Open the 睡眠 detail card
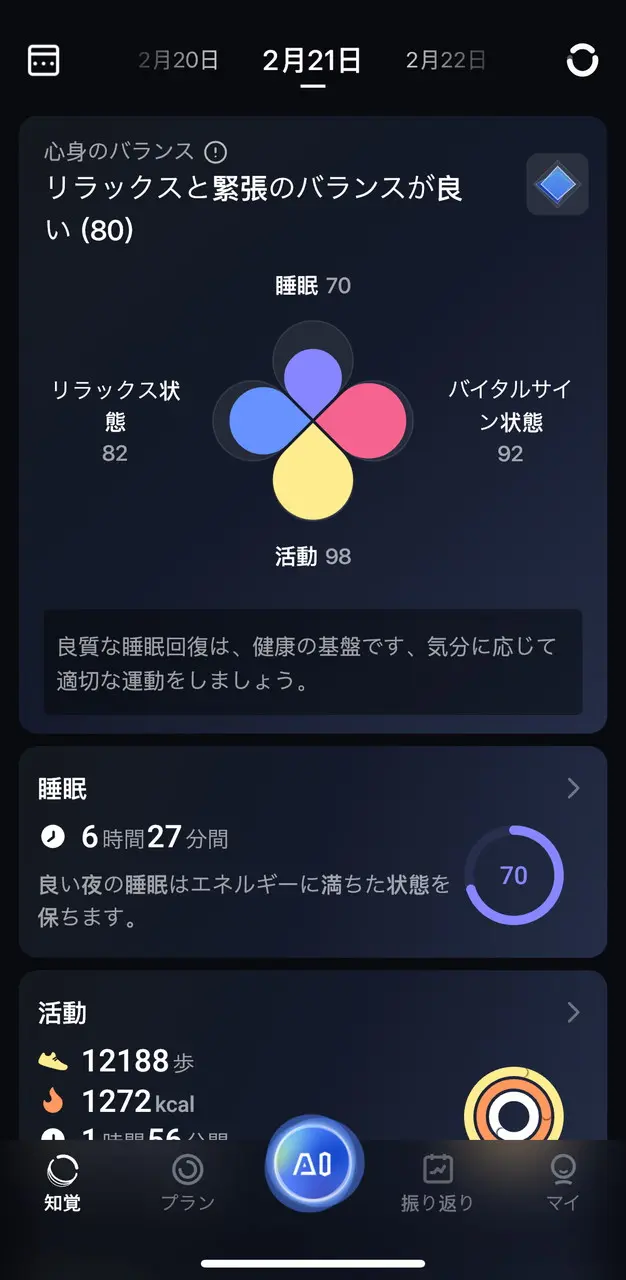The width and height of the screenshot is (626, 1280). (x=312, y=851)
